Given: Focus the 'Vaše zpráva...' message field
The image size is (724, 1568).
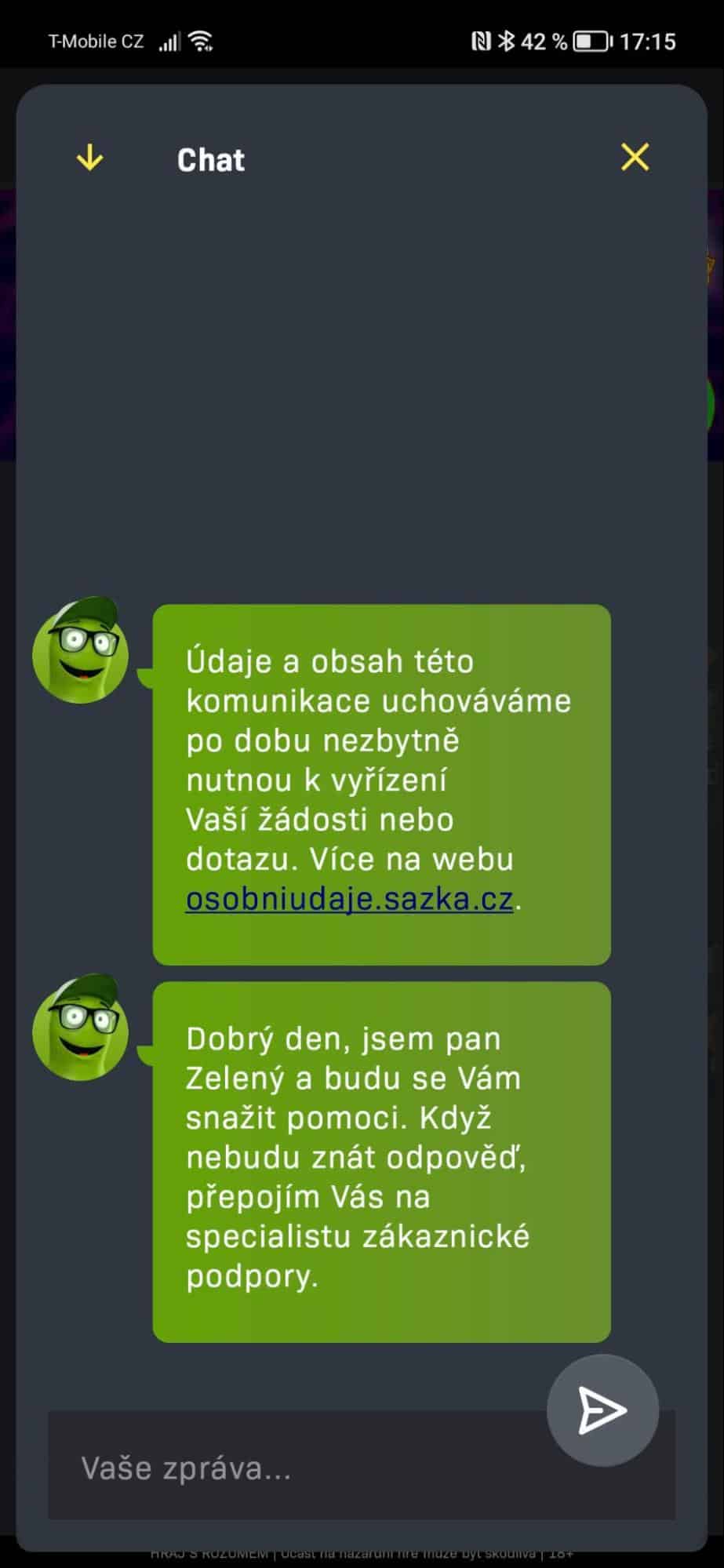Looking at the screenshot, I should pos(298,1468).
